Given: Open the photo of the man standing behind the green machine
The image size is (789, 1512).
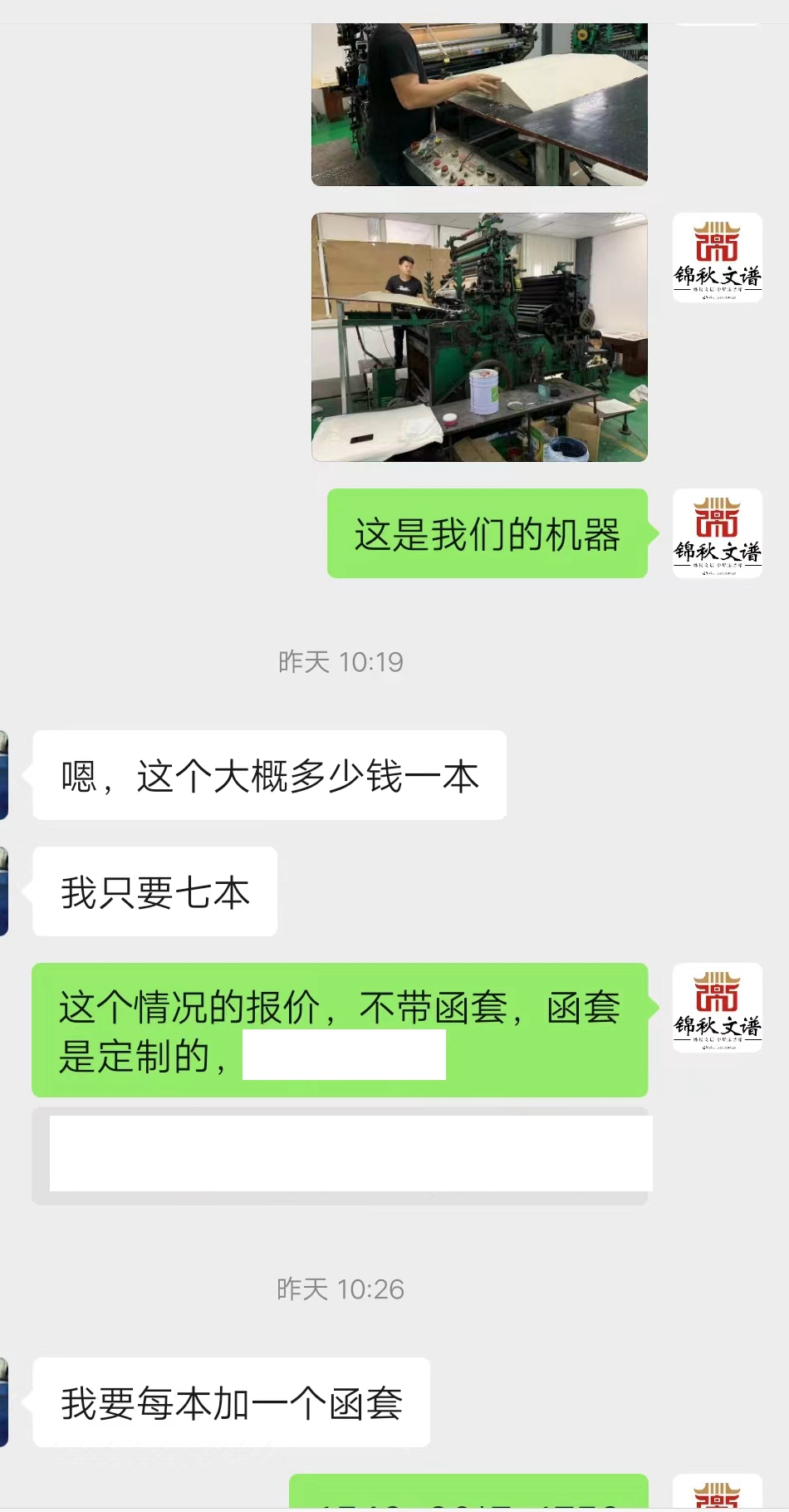Looking at the screenshot, I should [x=479, y=337].
